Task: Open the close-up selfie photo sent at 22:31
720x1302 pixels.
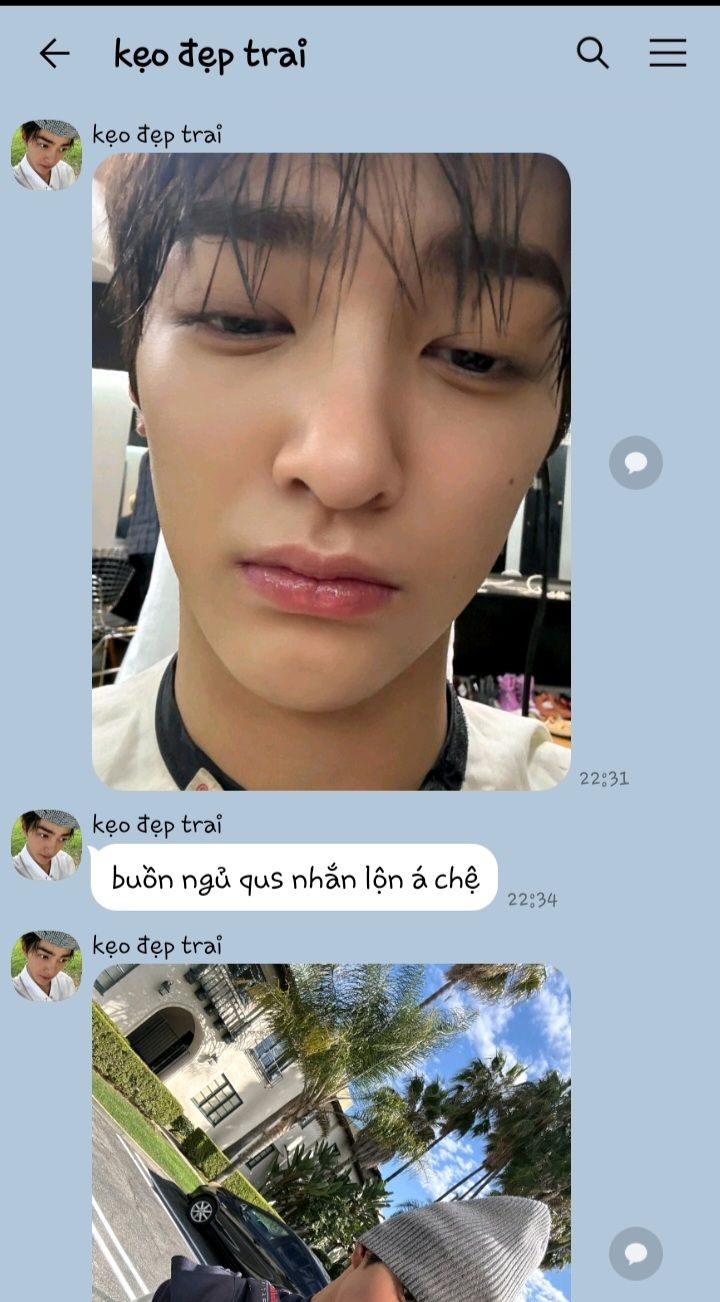Action: pos(331,471)
